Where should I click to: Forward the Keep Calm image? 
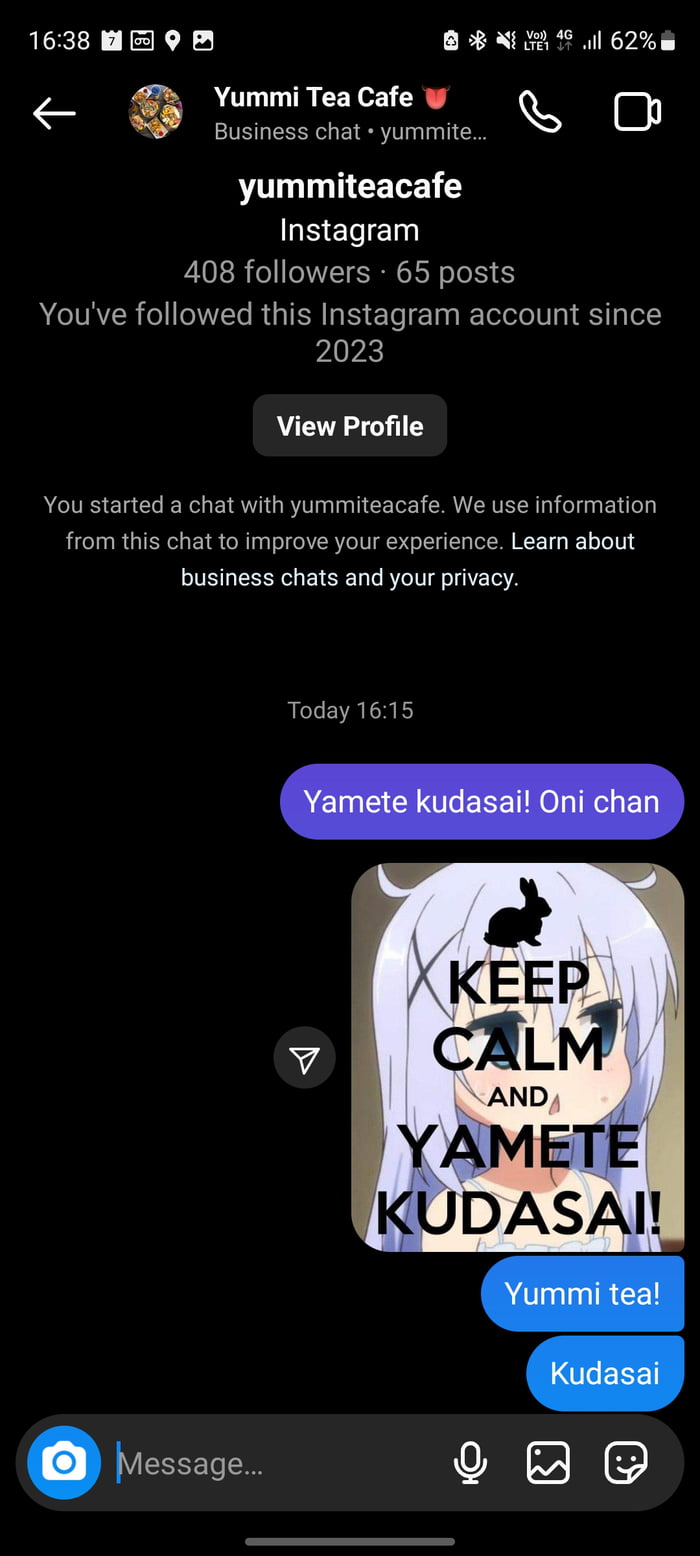click(x=304, y=1058)
